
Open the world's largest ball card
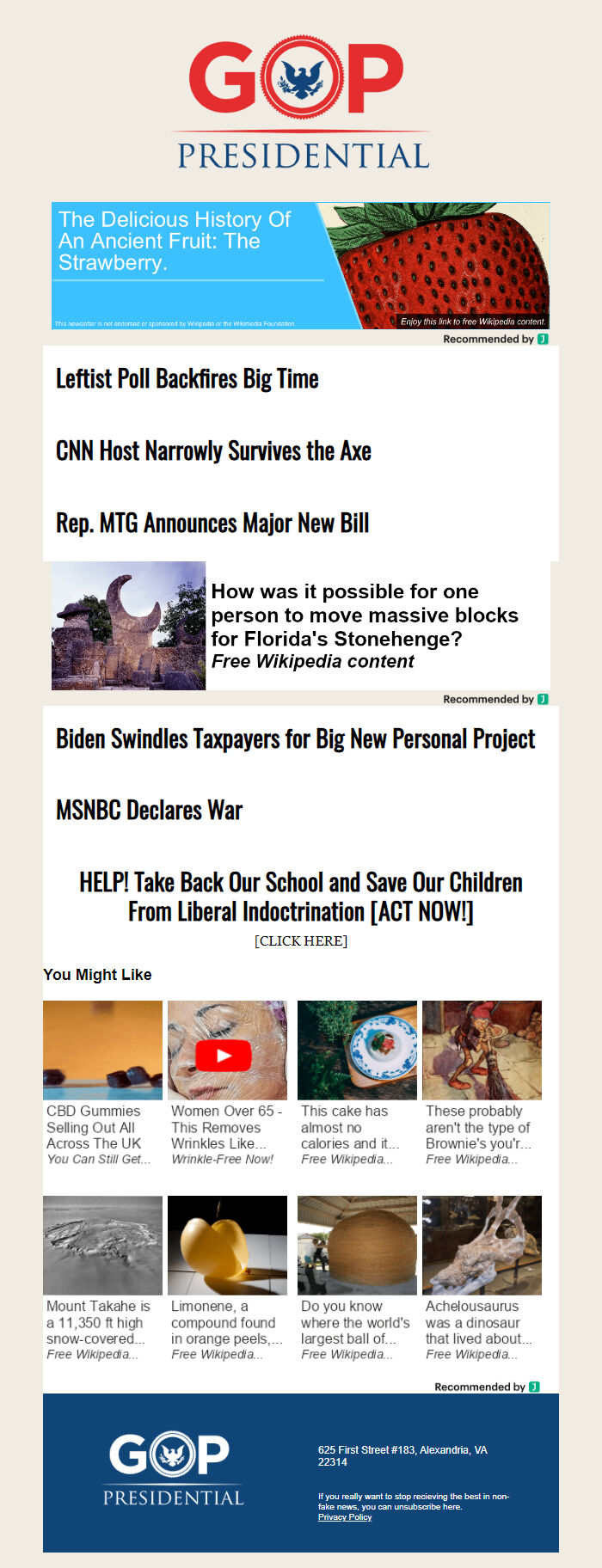pos(357,1278)
